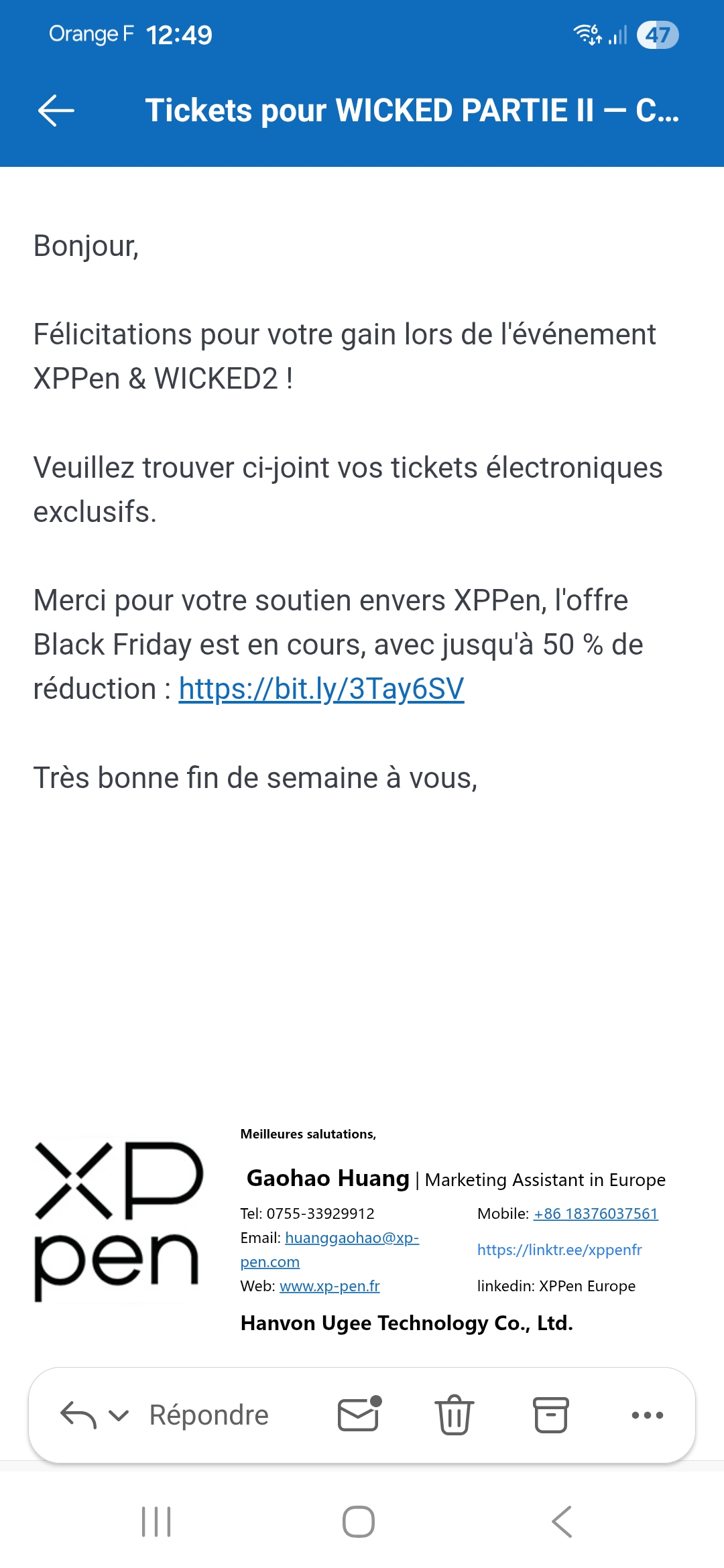The width and height of the screenshot is (724, 1568).
Task: Open the linktr.ee/xppenfr link
Action: point(559,1250)
